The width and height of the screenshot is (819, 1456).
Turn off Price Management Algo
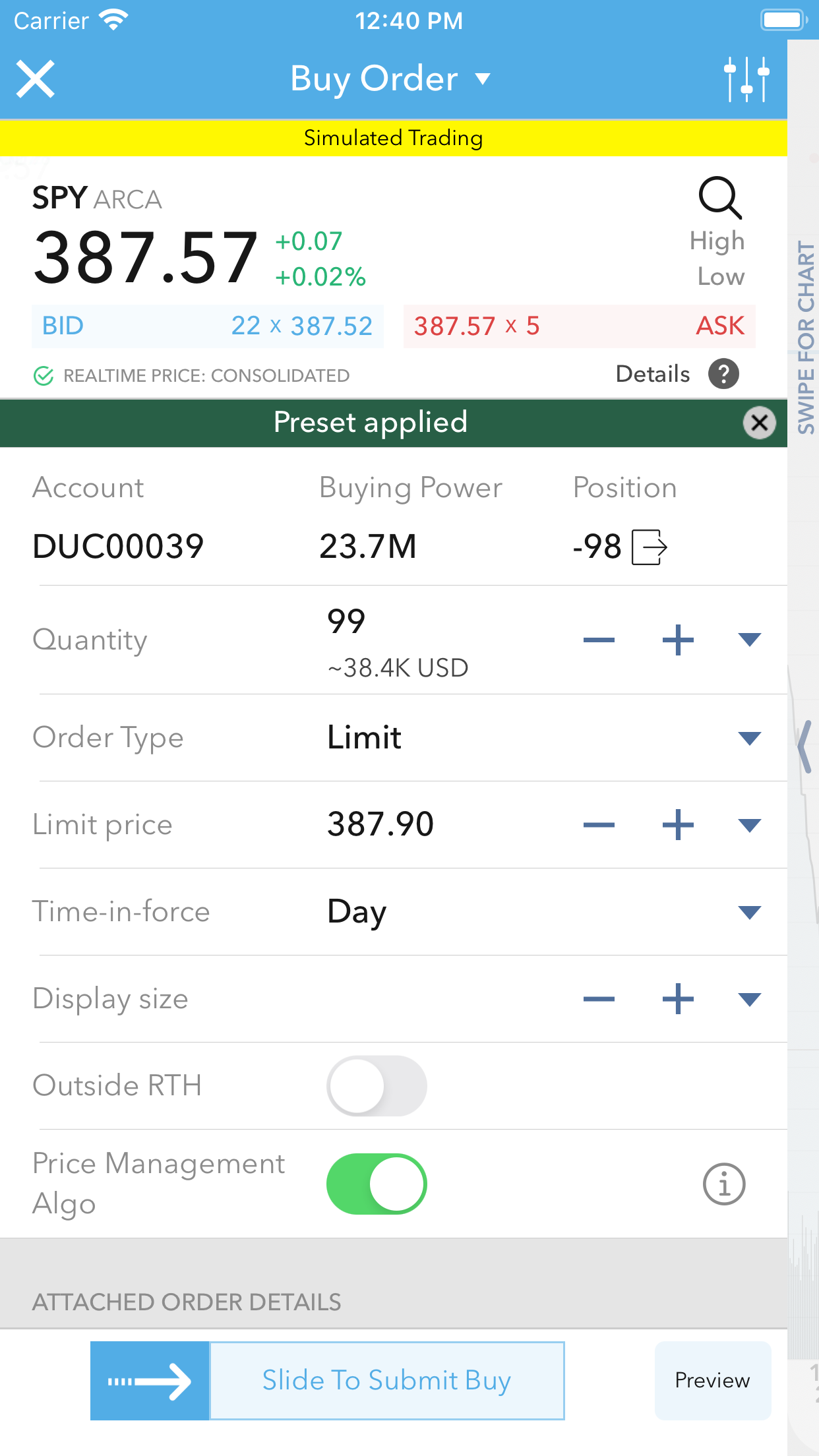click(377, 1184)
